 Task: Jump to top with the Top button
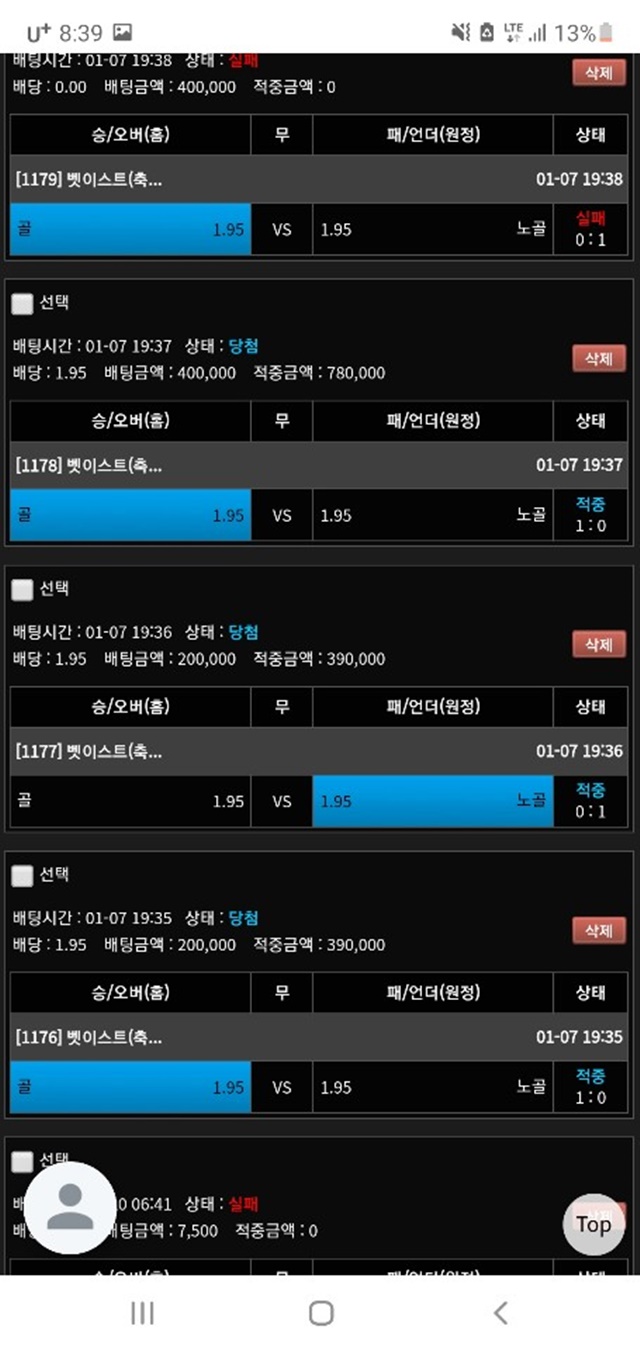[593, 1224]
